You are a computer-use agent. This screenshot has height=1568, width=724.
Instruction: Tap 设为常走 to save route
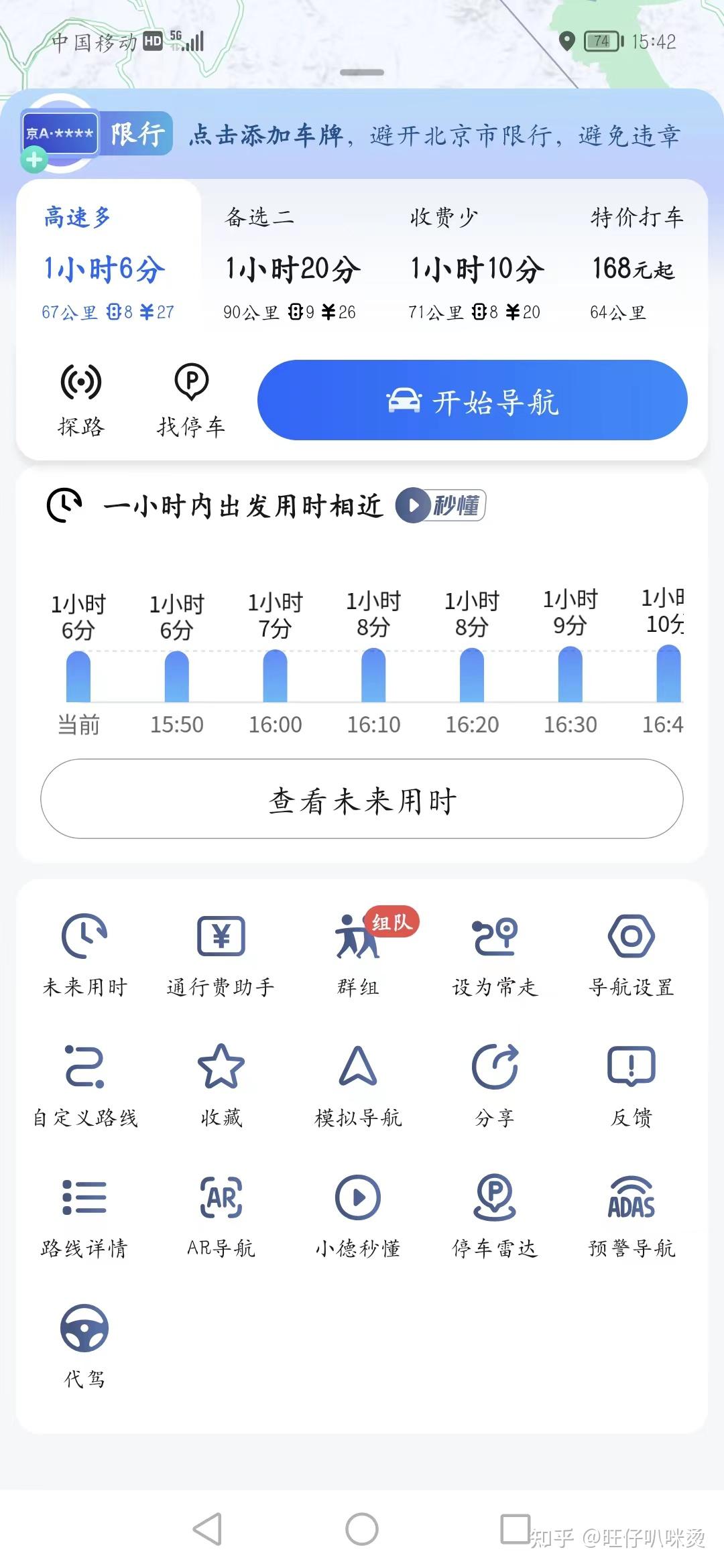click(495, 954)
